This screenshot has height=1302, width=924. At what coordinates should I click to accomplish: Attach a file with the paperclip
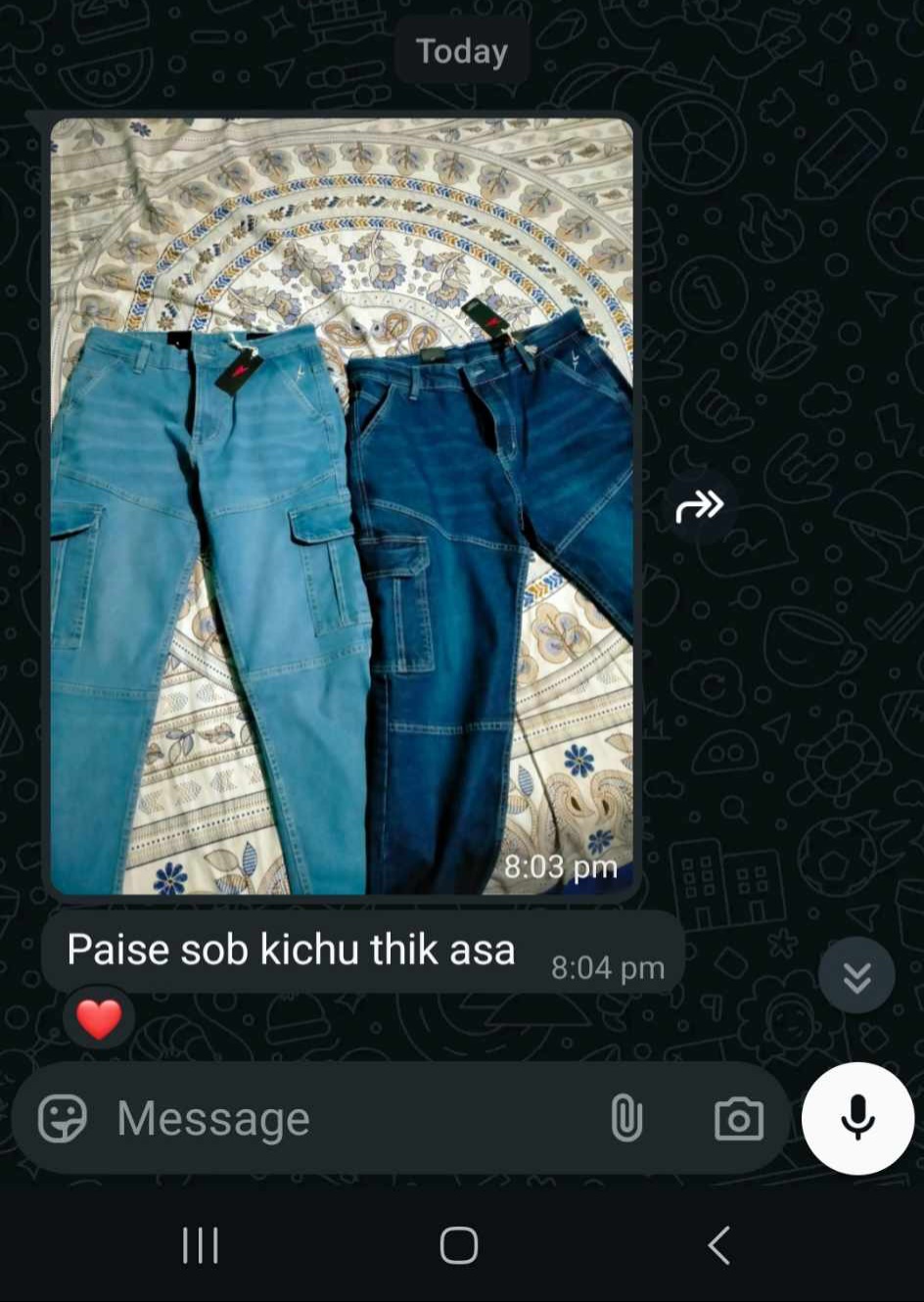pyautogui.click(x=626, y=1118)
